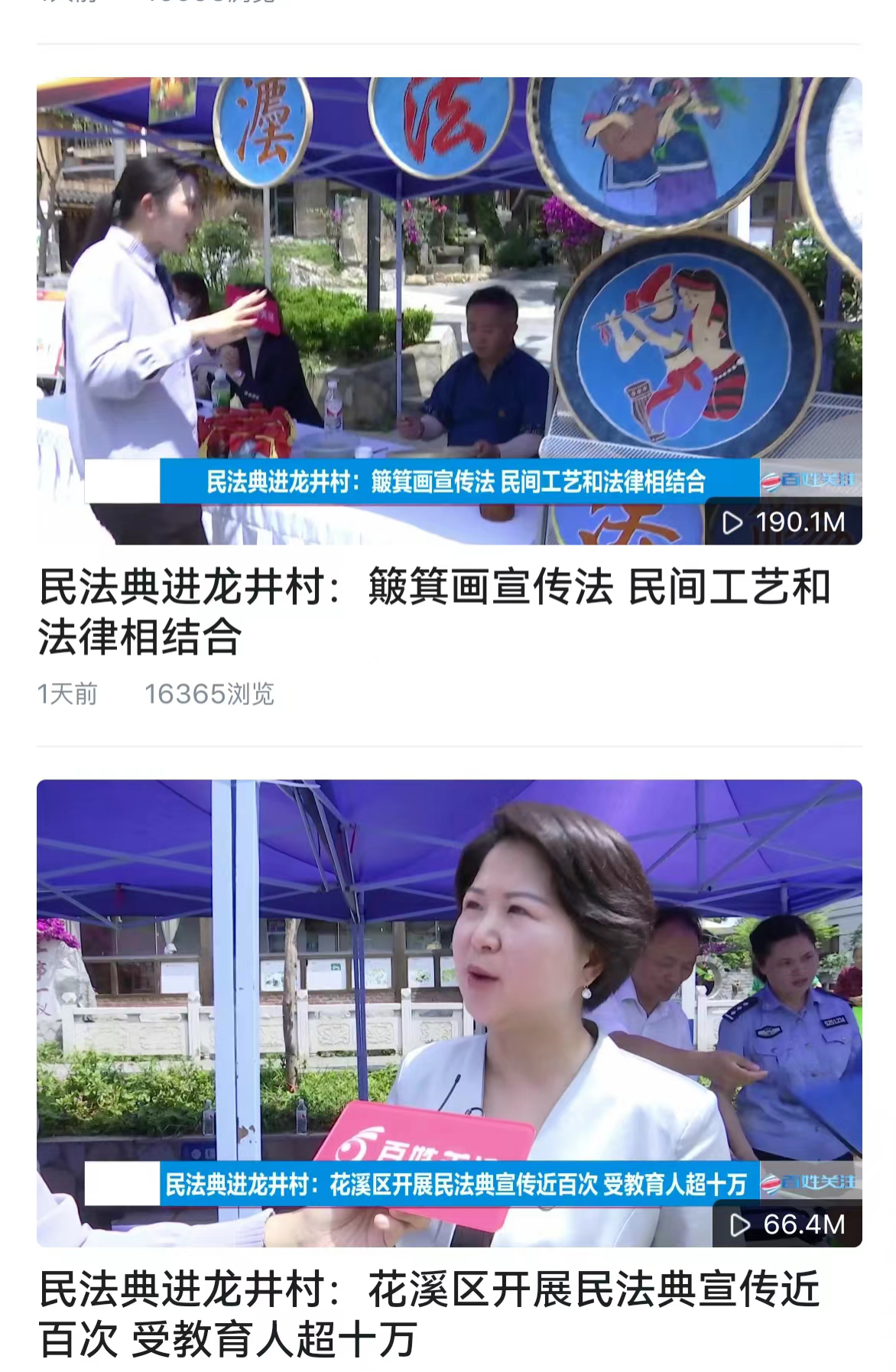Play the 簸箕画宣传法 video thumbnail

(x=449, y=310)
